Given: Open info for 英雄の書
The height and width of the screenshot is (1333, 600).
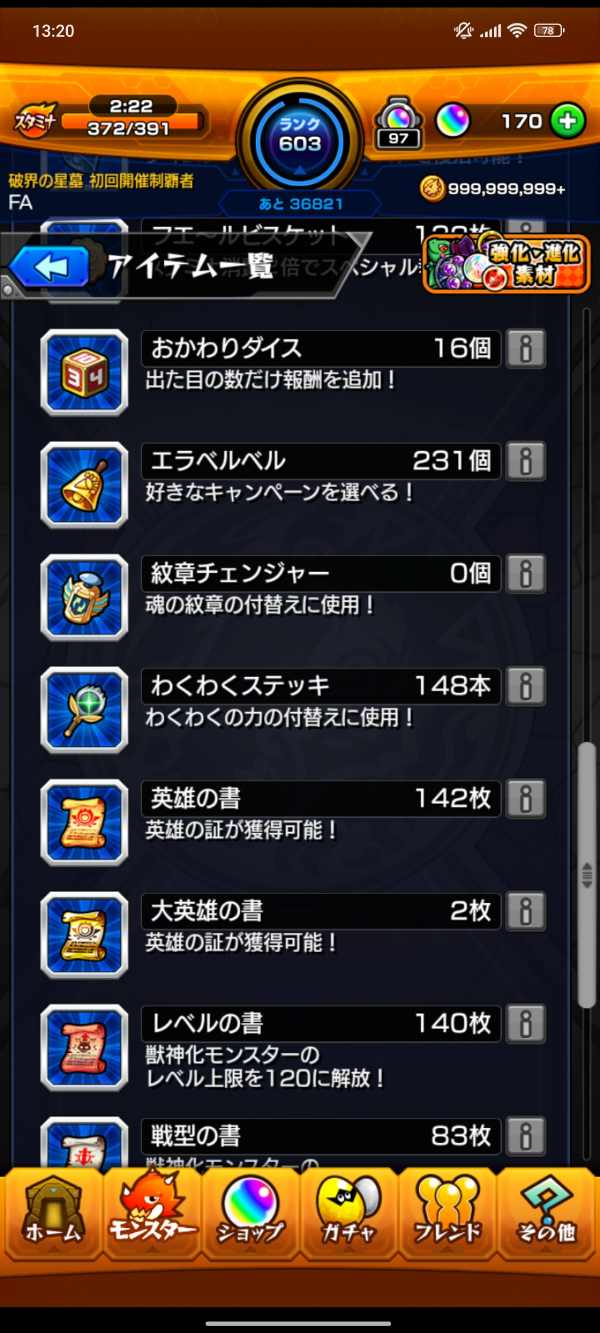Looking at the screenshot, I should [526, 798].
